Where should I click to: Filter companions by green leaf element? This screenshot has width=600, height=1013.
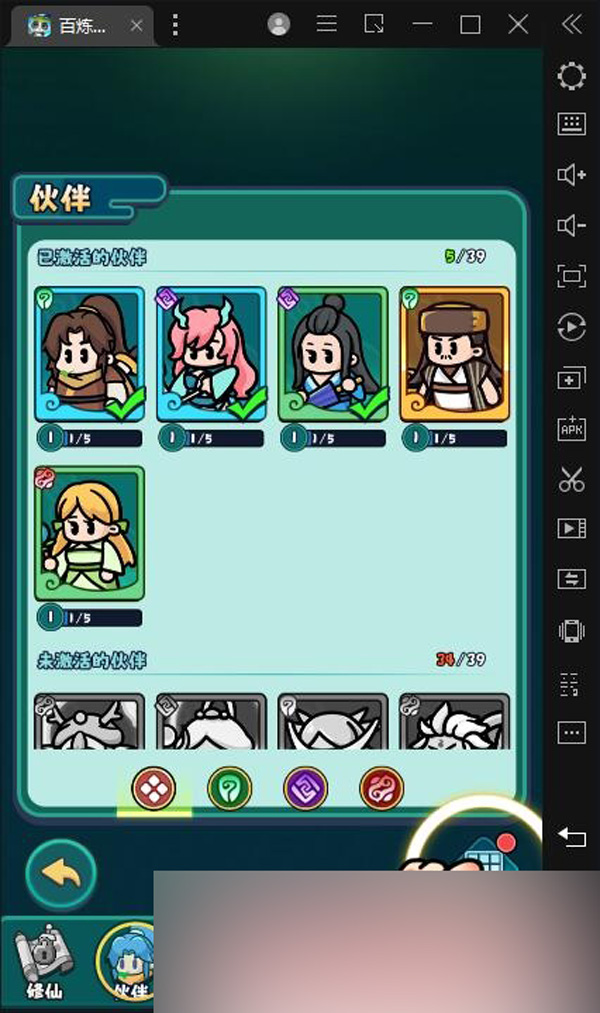[229, 788]
